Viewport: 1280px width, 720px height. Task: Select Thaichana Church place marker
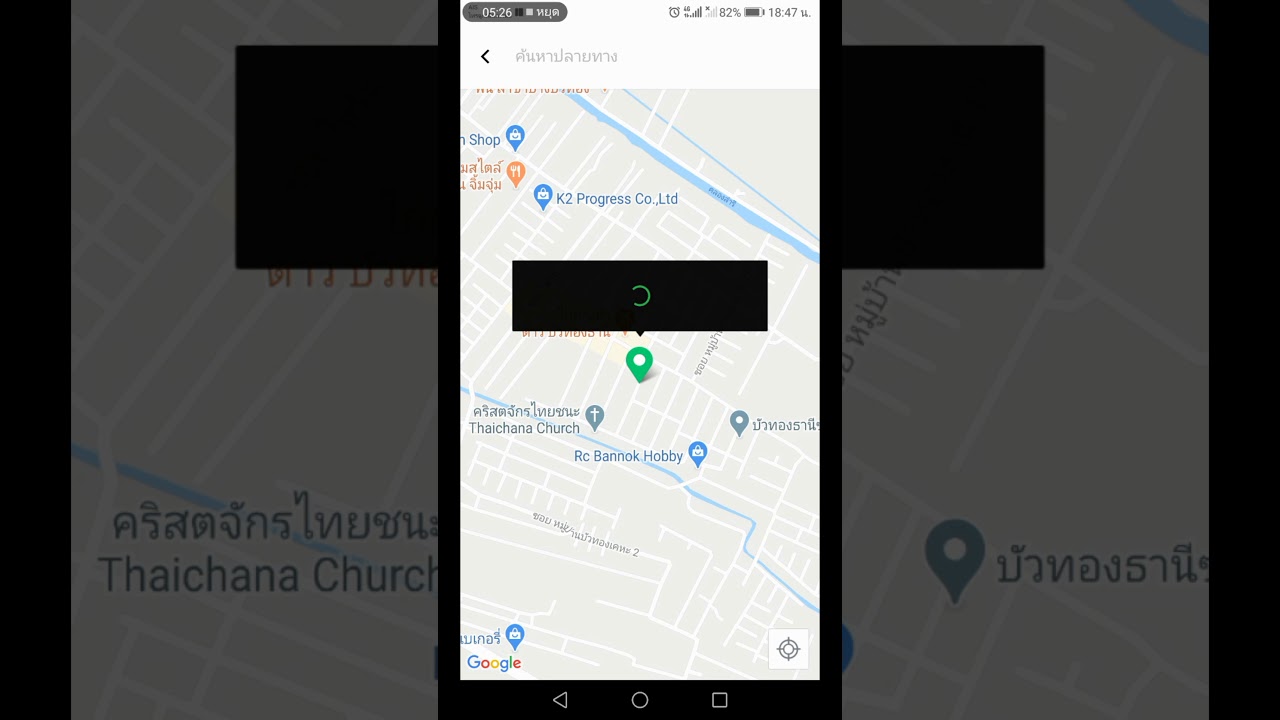coord(595,416)
